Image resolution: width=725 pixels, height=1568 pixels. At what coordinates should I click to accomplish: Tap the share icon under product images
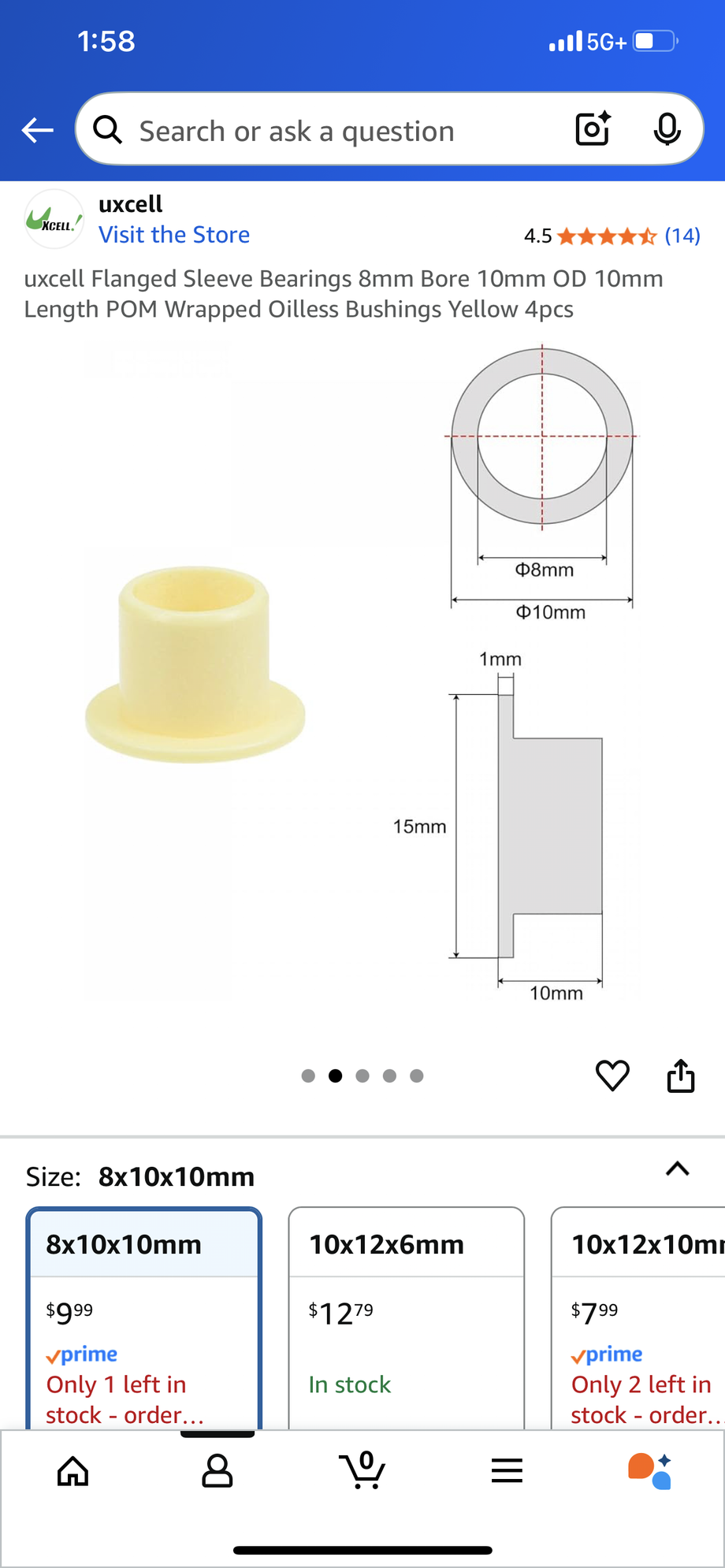[x=680, y=1074]
